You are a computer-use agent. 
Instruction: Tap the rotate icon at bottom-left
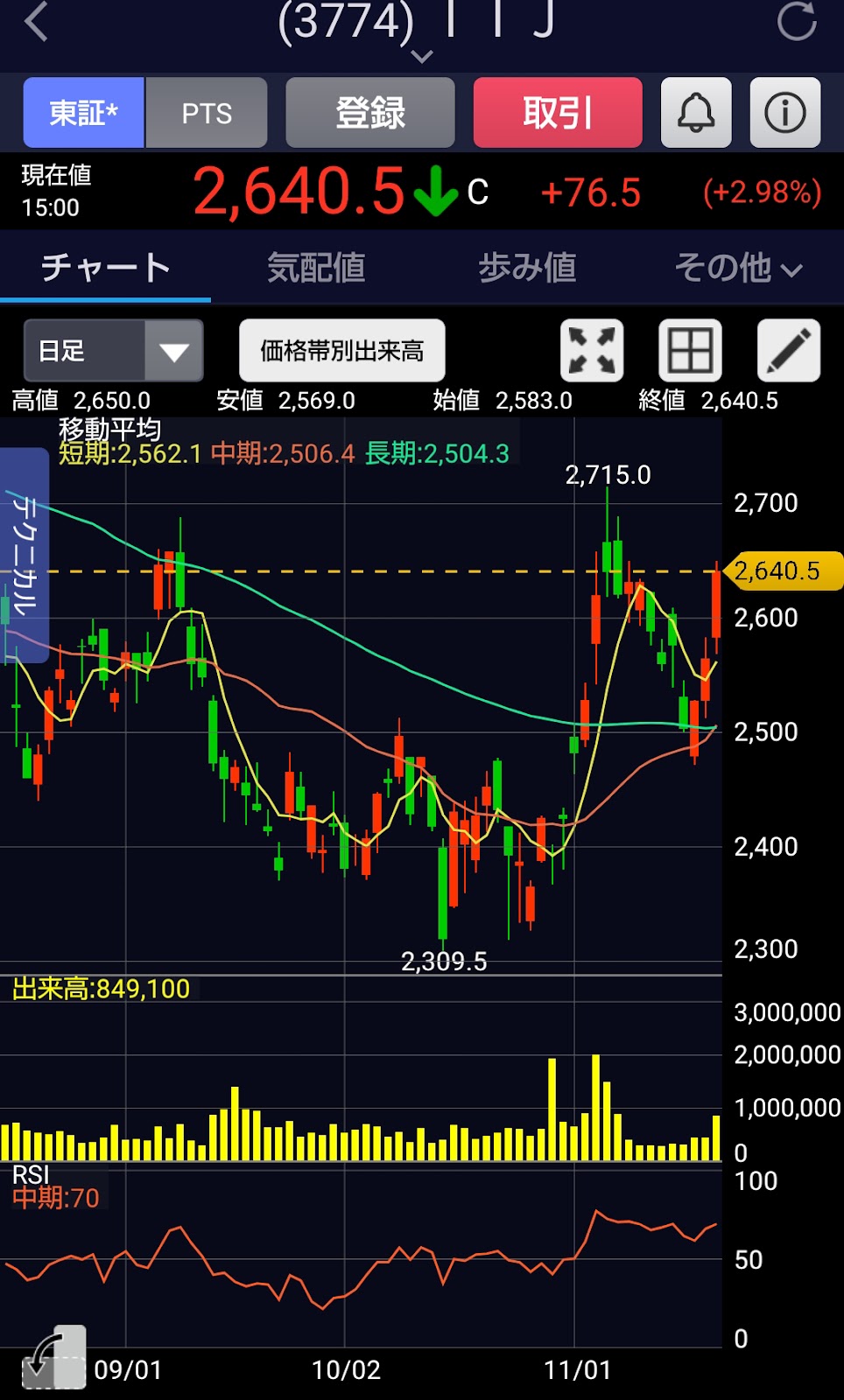pos(54,1358)
